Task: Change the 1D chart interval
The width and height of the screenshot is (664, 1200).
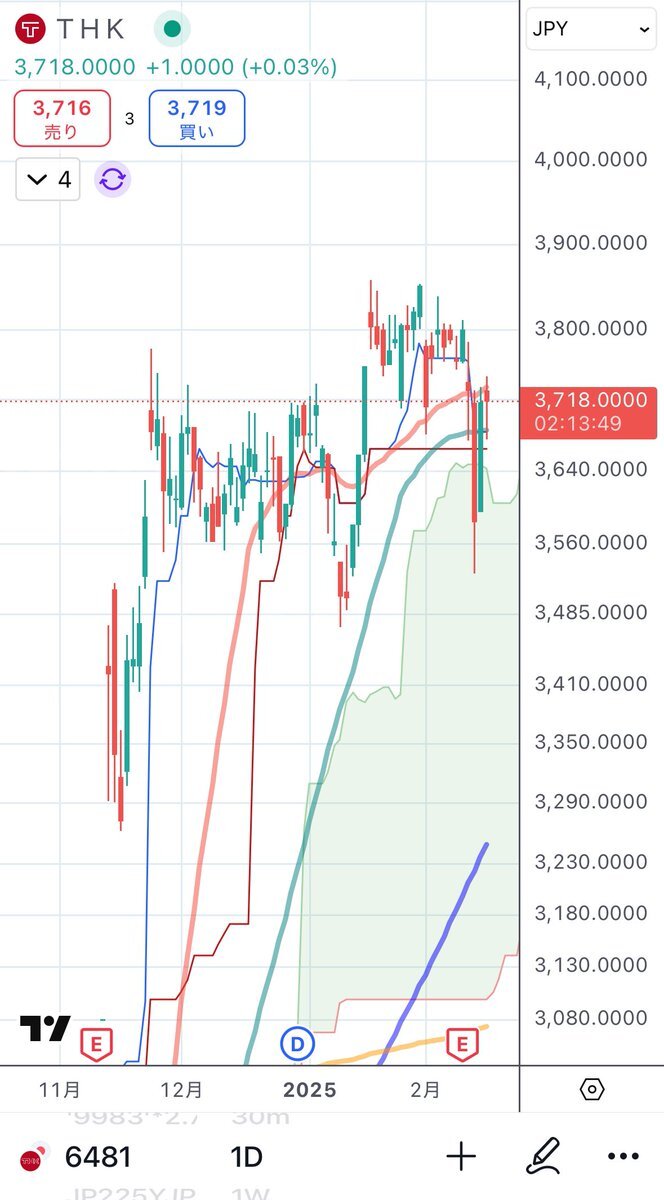Action: pyautogui.click(x=246, y=1157)
